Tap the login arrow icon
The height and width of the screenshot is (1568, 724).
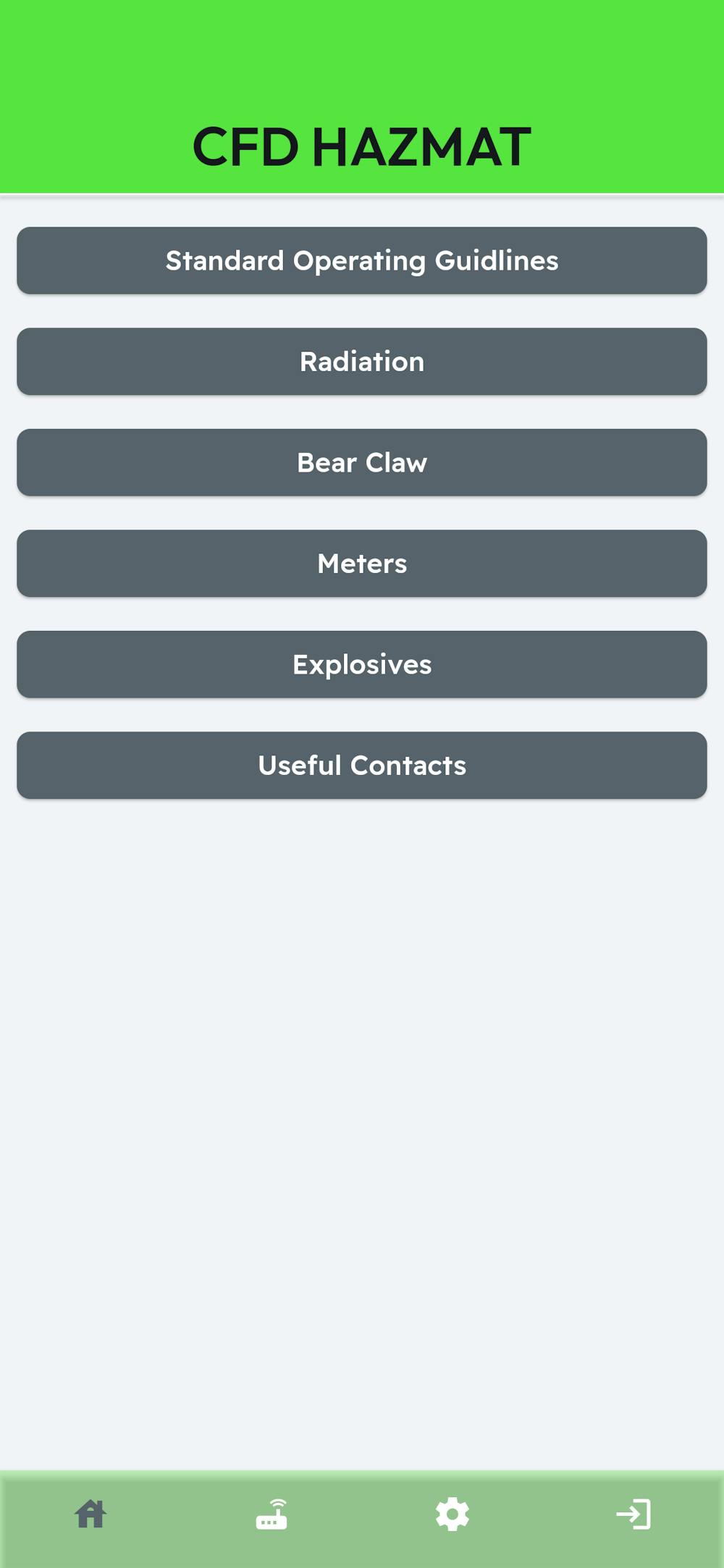click(x=633, y=1514)
